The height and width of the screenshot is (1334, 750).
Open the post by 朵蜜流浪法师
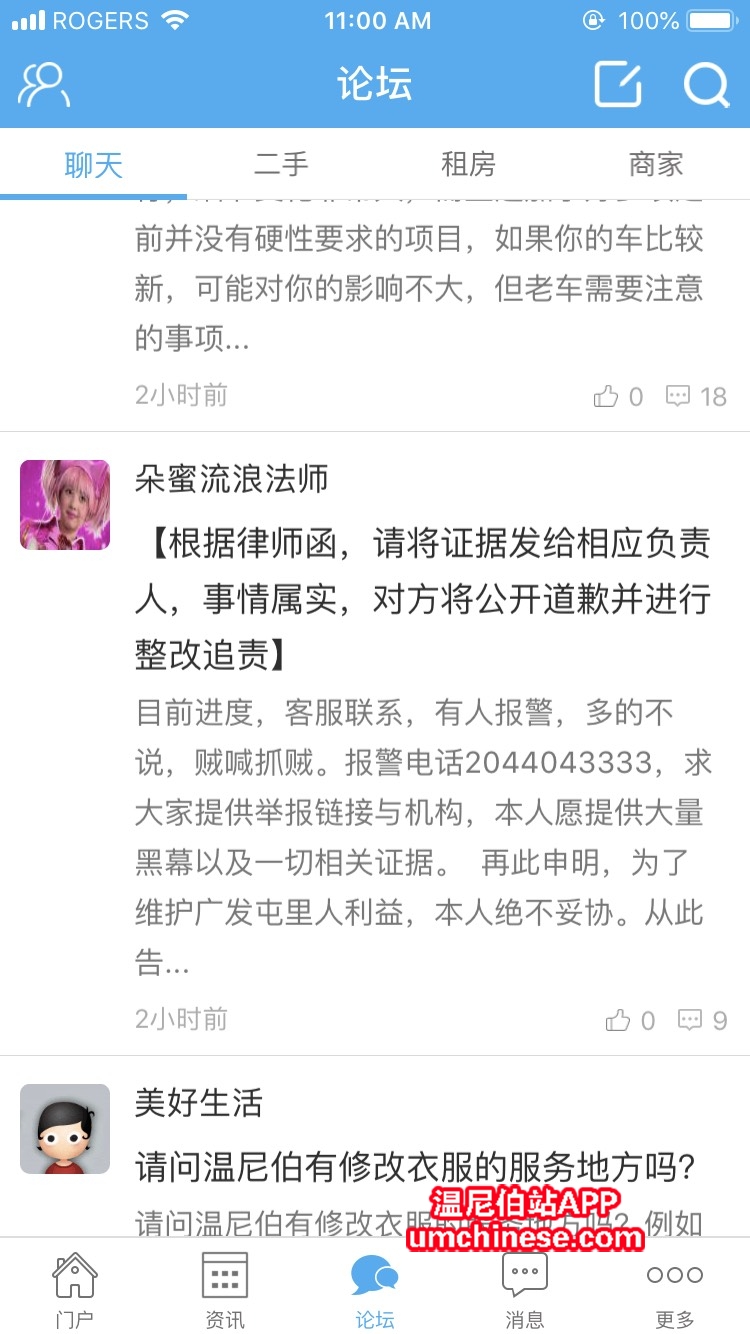422,599
